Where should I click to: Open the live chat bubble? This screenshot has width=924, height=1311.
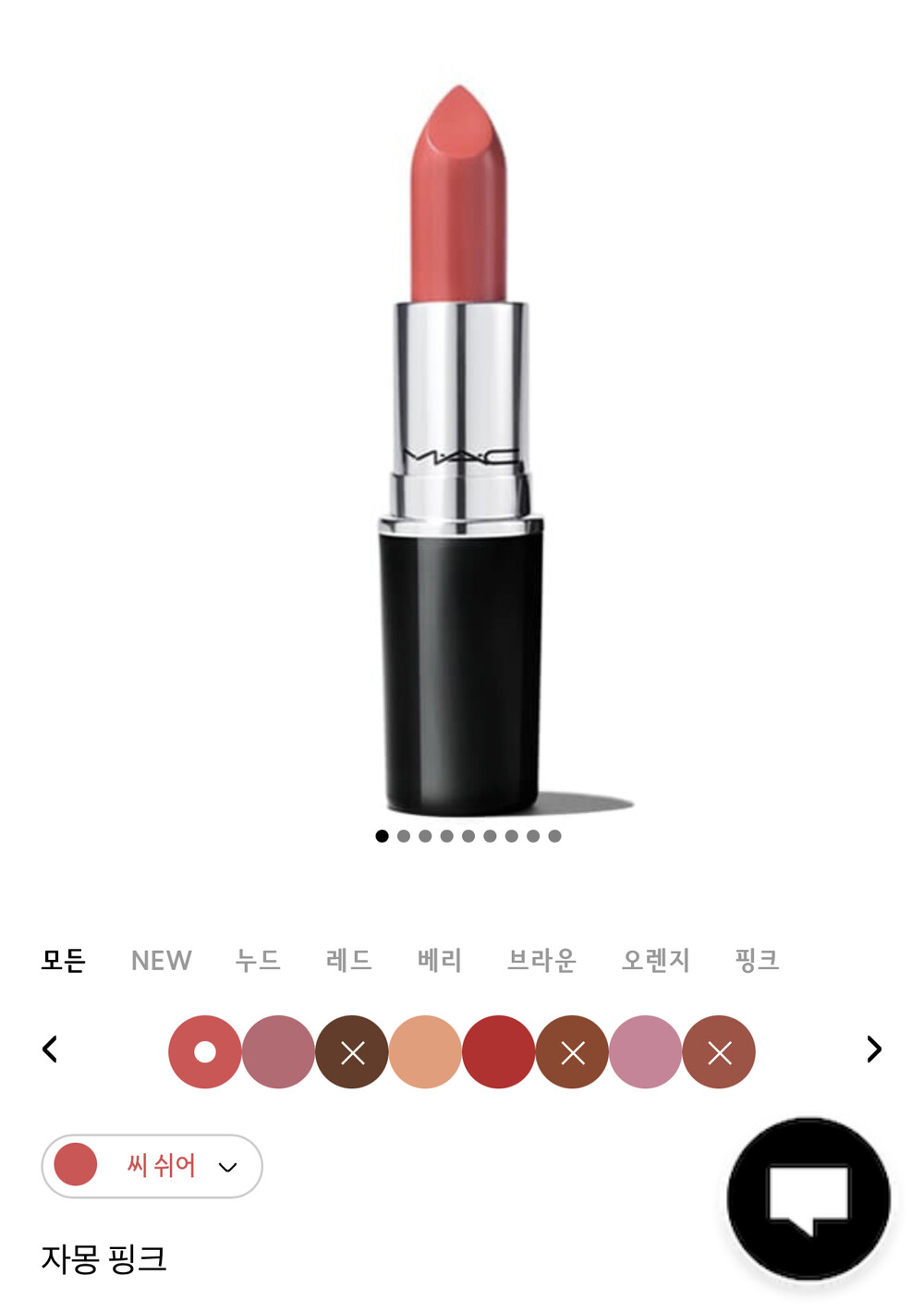click(x=808, y=1199)
